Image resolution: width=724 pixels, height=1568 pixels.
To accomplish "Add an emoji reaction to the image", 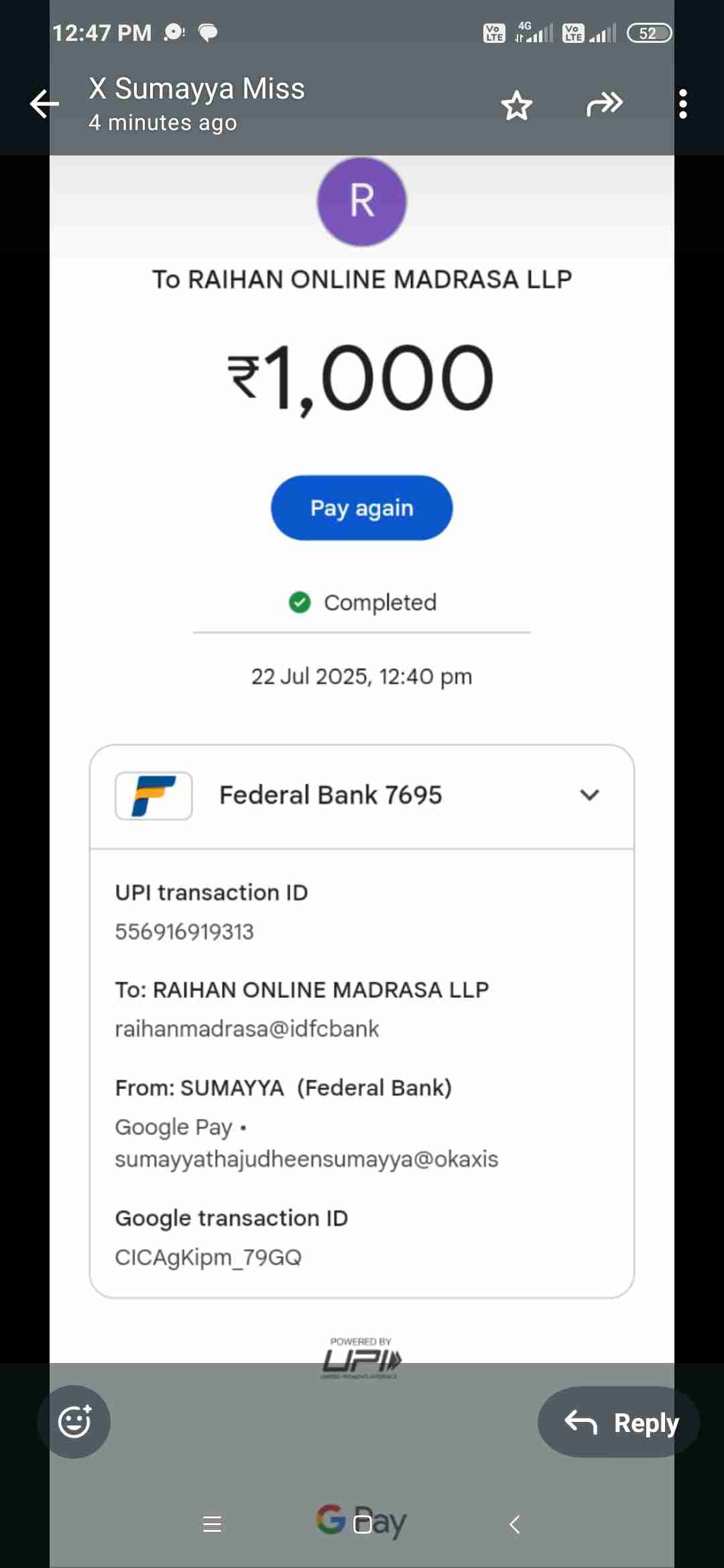I will (74, 1421).
